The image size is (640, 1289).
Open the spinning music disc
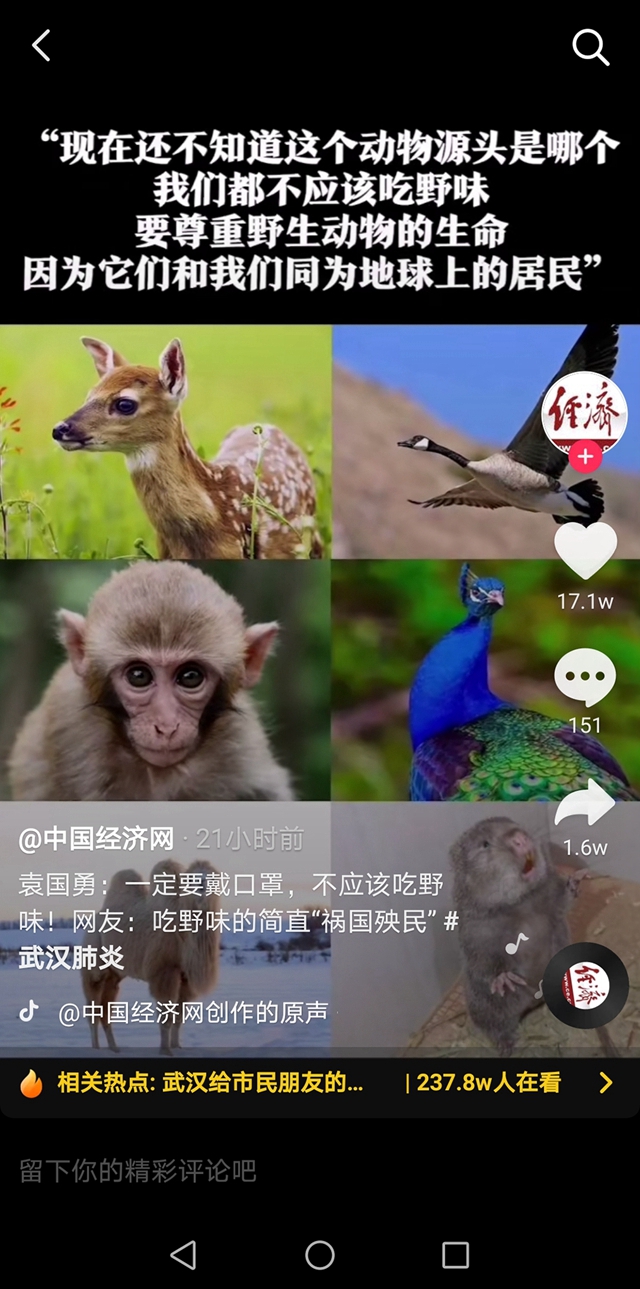click(586, 985)
